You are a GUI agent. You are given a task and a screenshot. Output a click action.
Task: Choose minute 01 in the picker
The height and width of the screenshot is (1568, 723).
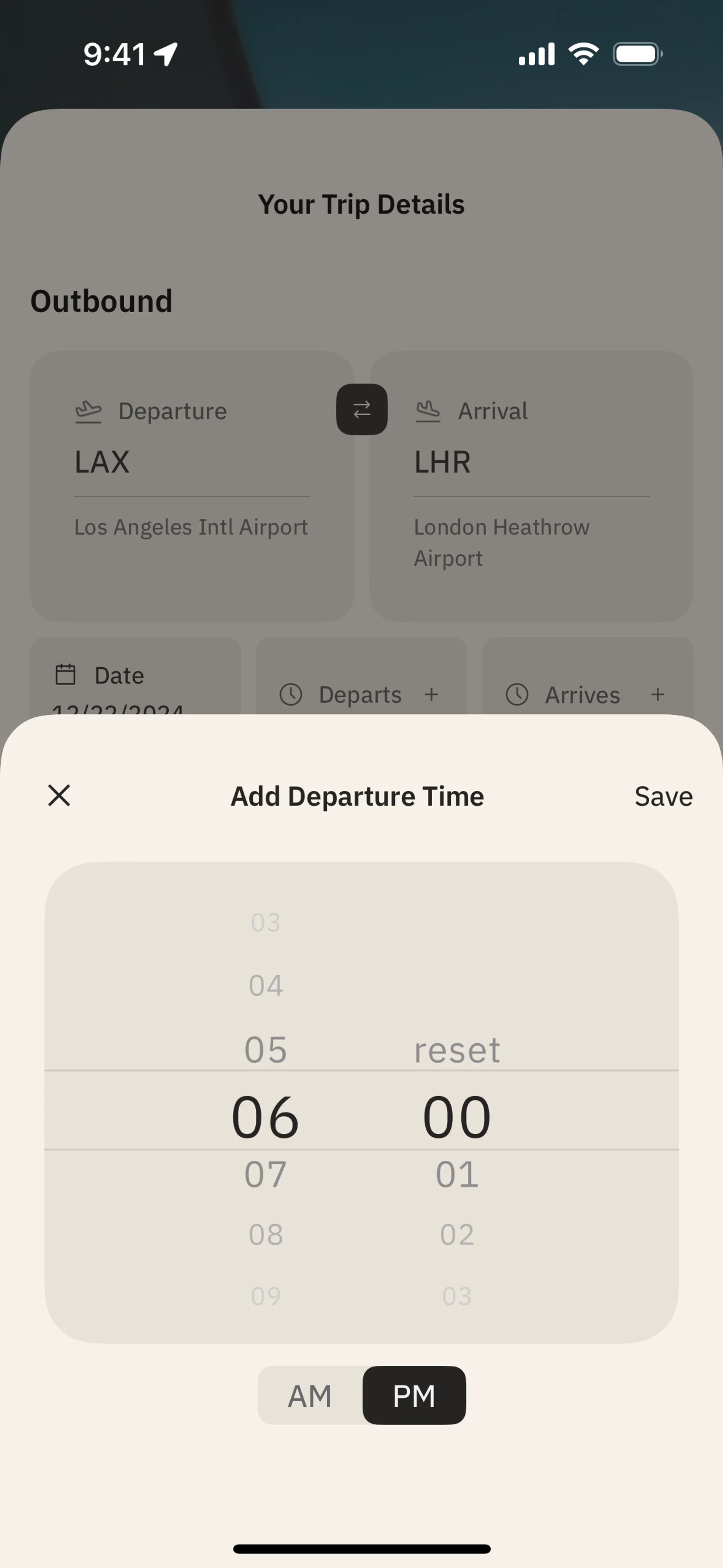[x=456, y=1174]
